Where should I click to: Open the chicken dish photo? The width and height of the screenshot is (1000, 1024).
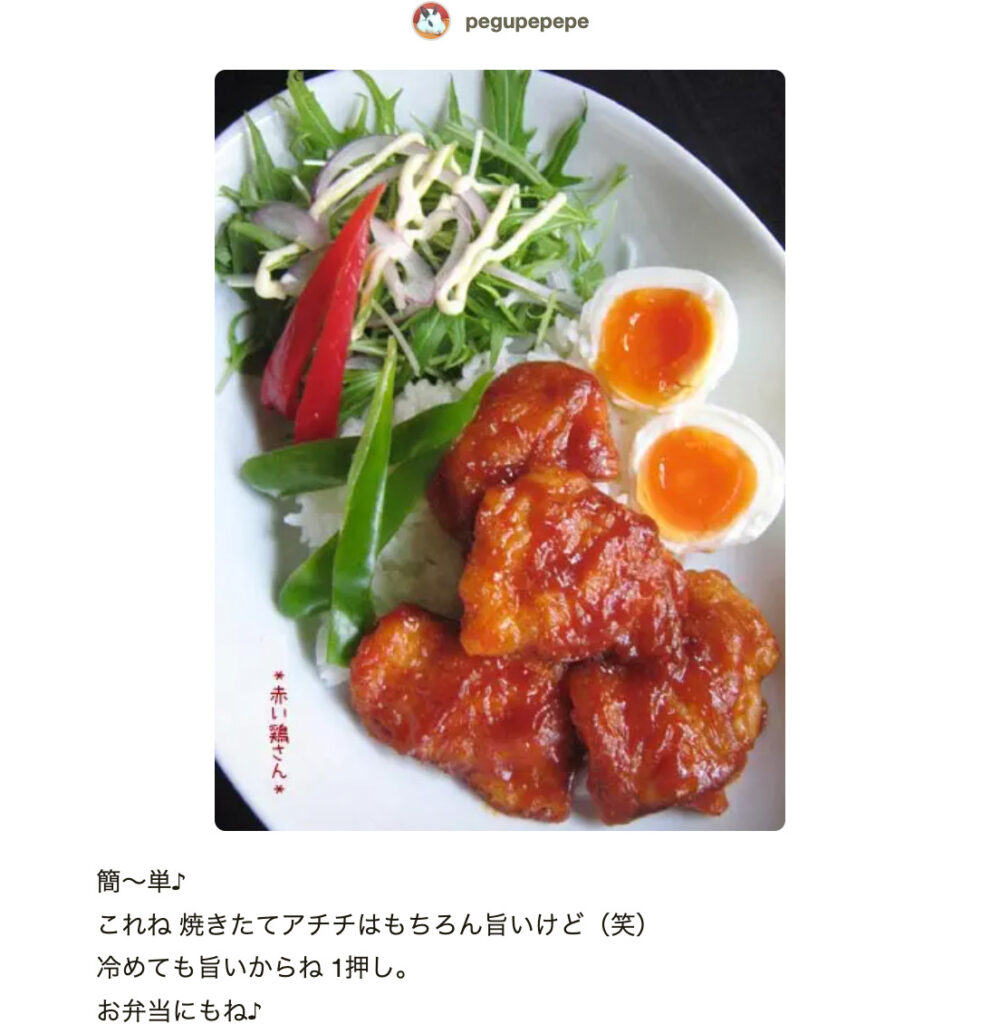[x=499, y=450]
